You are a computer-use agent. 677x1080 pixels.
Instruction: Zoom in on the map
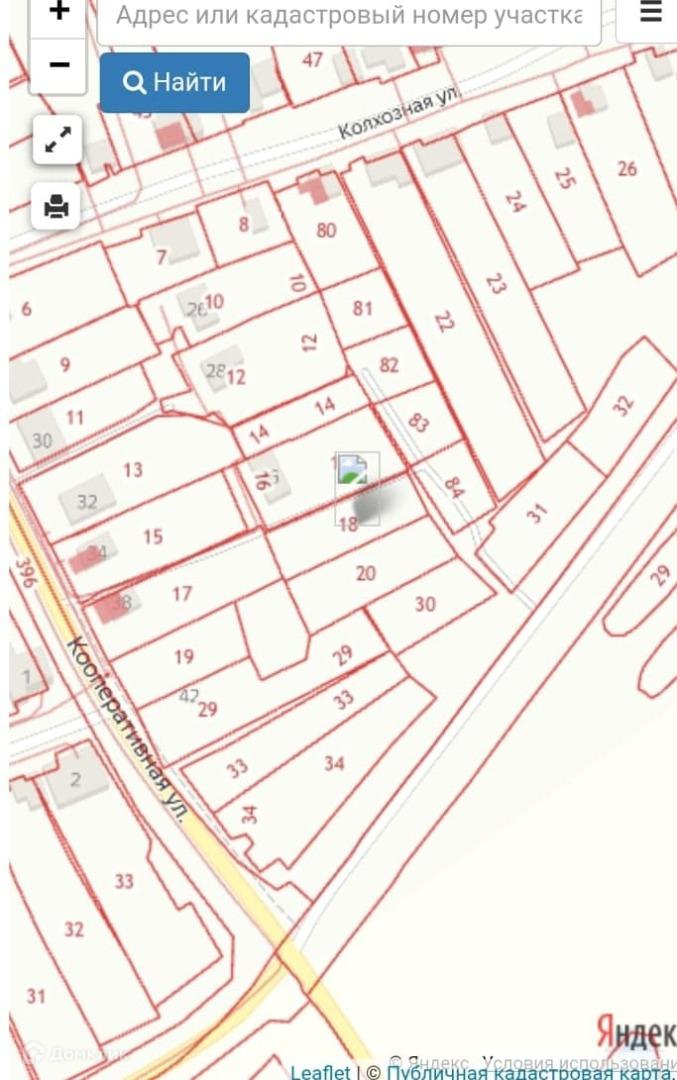[58, 13]
